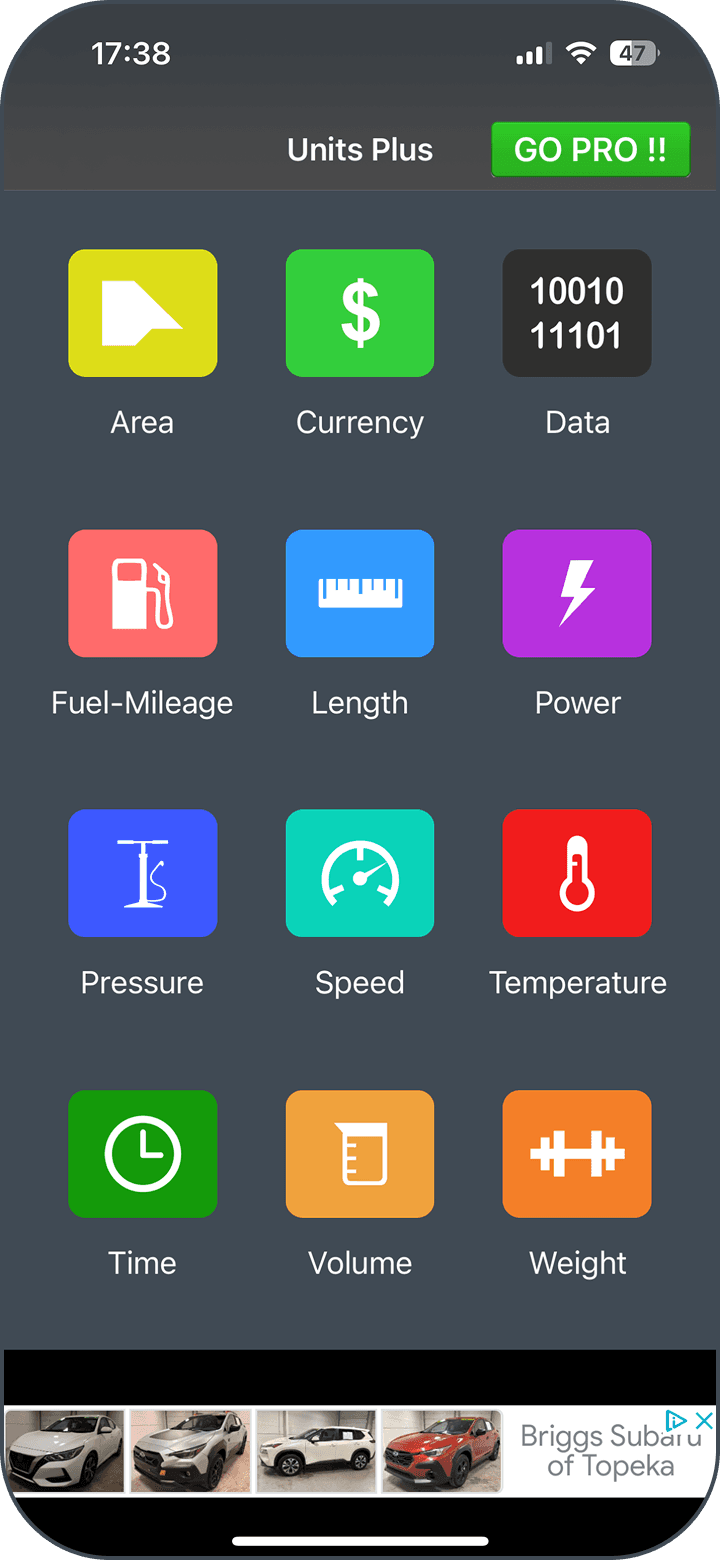Open Fuel-Mileage conversions
The width and height of the screenshot is (720, 1560).
coord(142,594)
